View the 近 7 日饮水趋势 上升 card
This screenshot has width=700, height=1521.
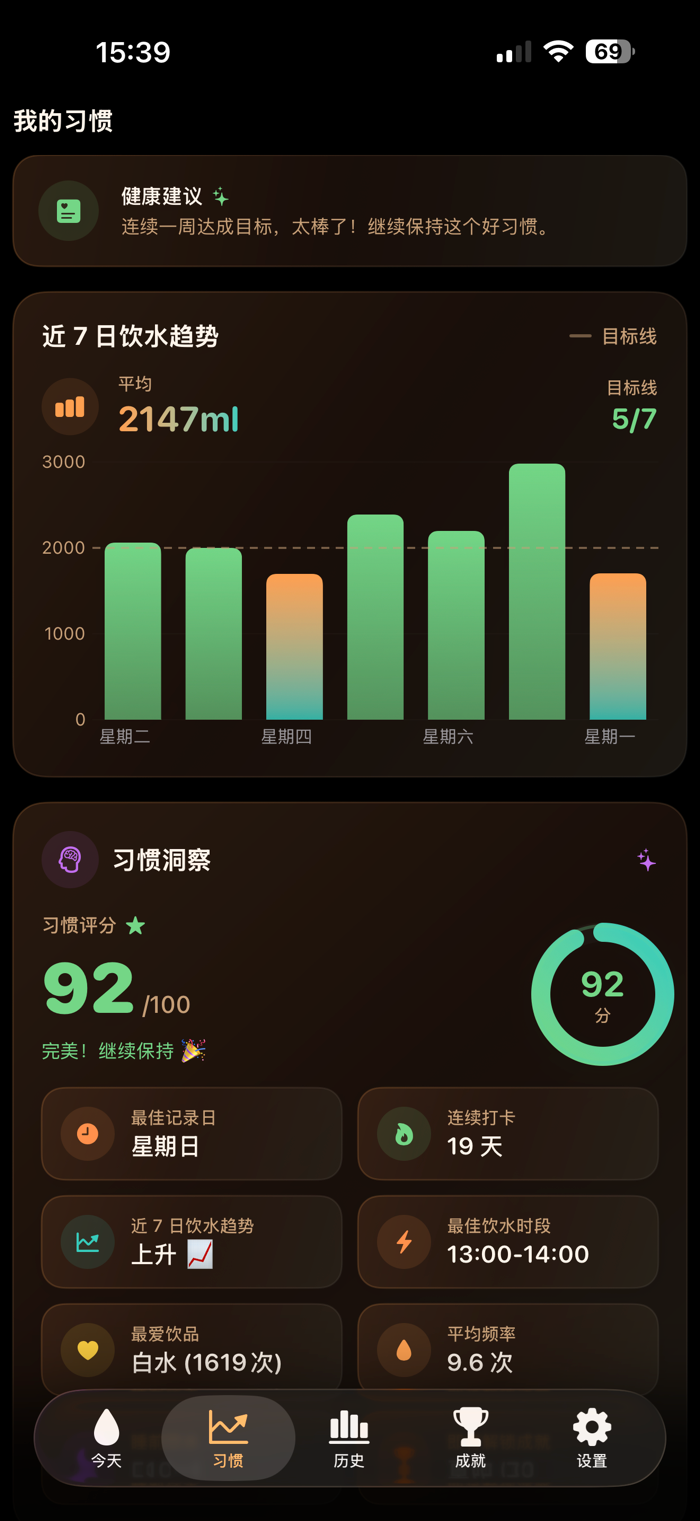point(192,1242)
